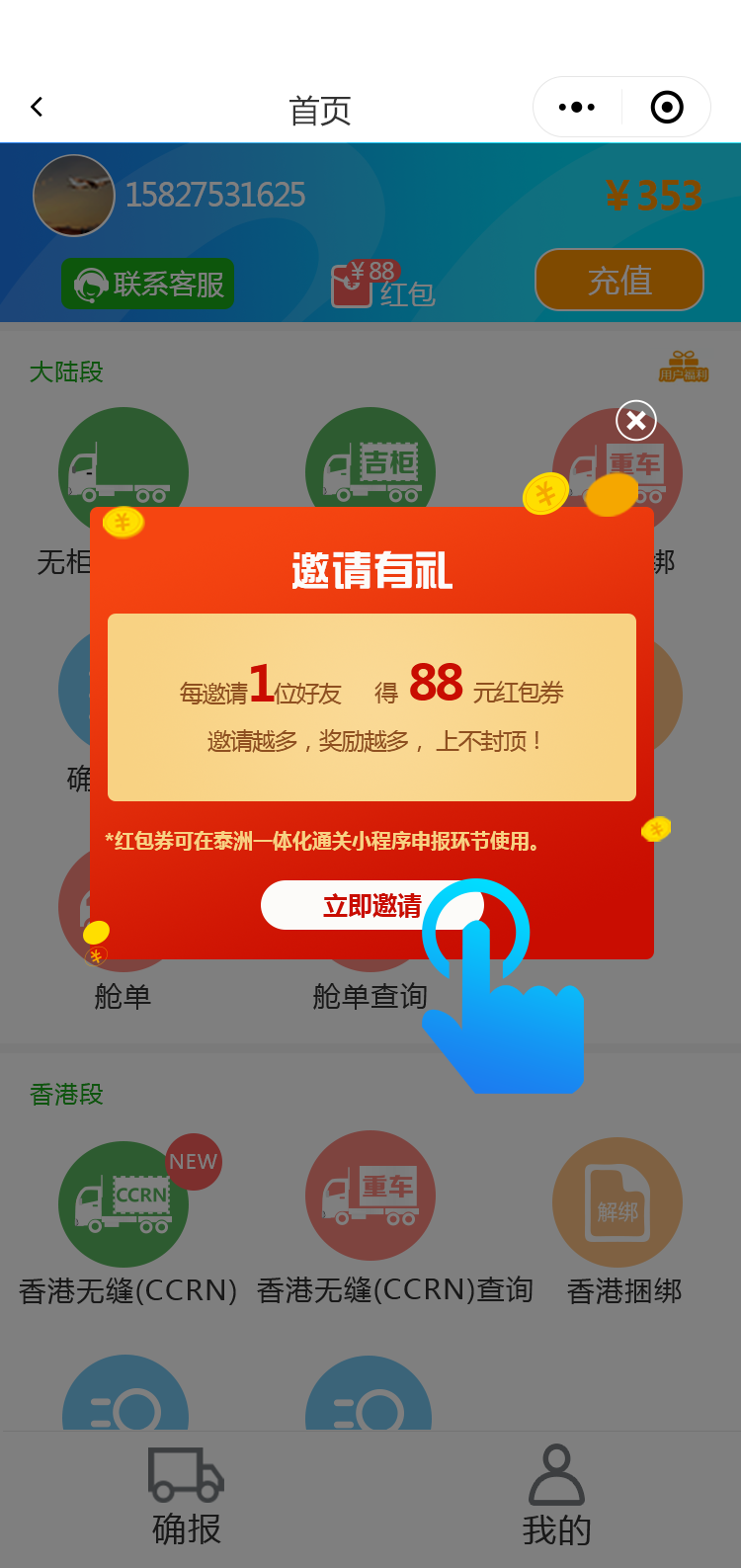Switch to the 确报 tab

pyautogui.click(x=187, y=1495)
